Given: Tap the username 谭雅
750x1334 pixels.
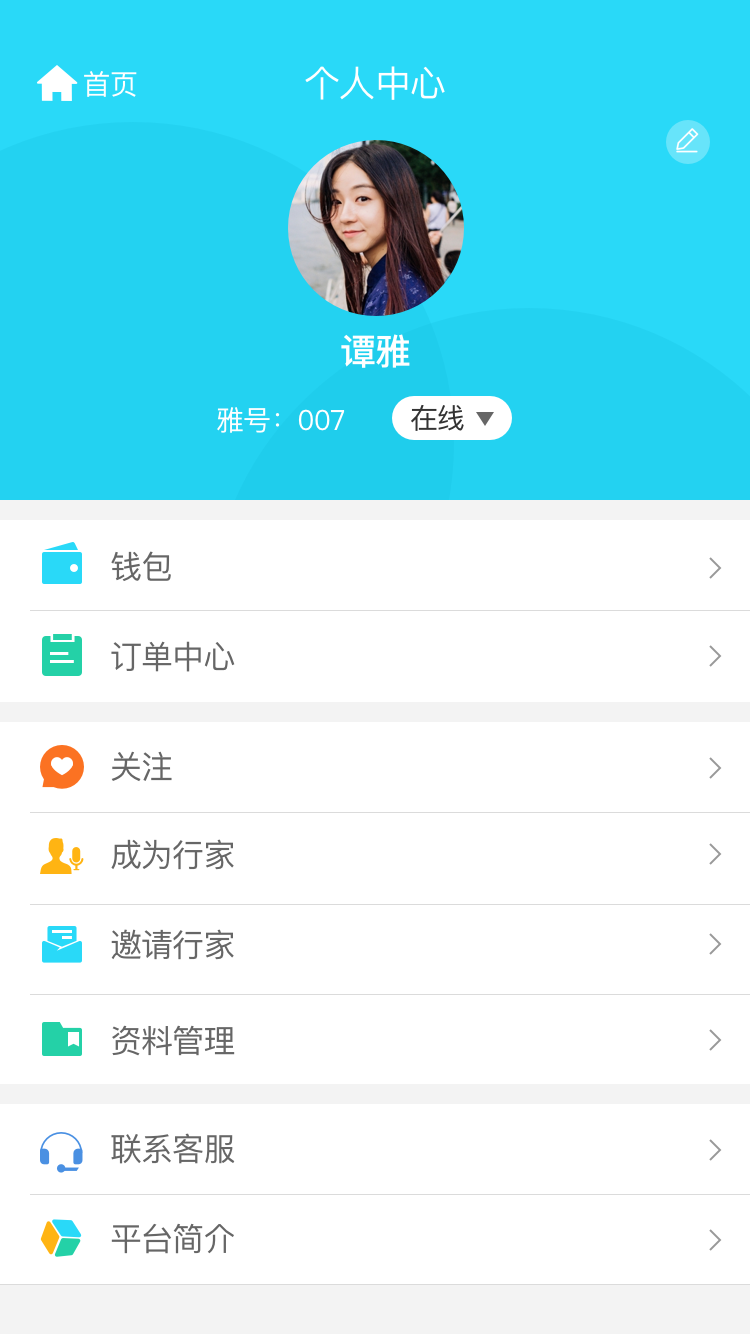Looking at the screenshot, I should (375, 352).
